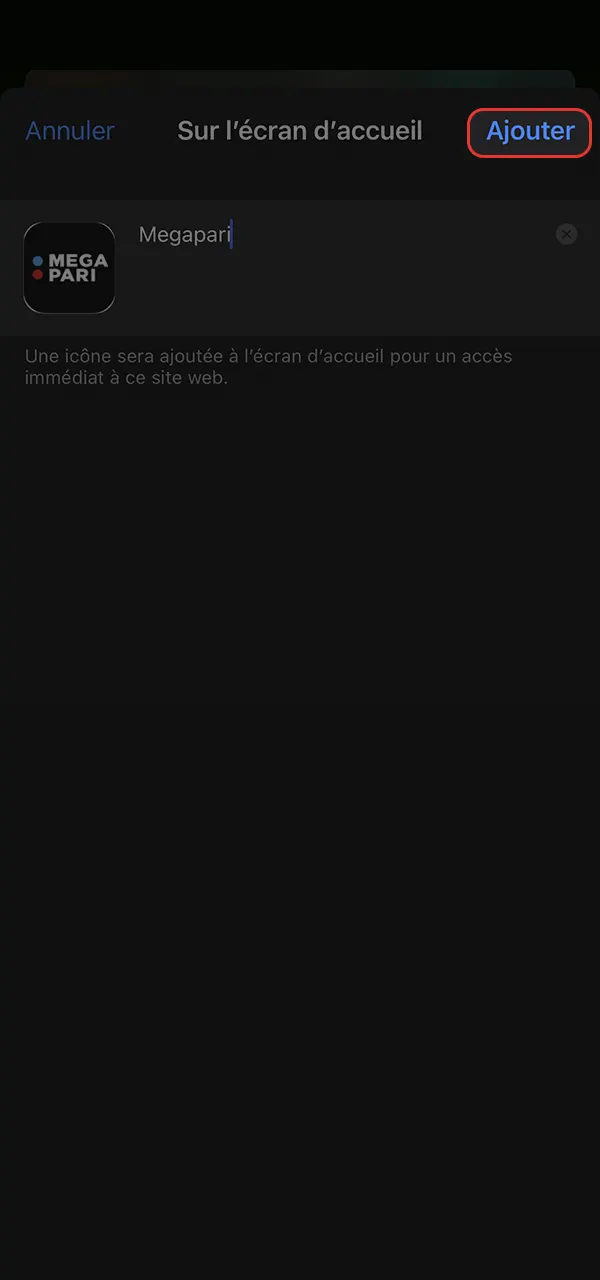Tap Ajouter to add the icon
The height and width of the screenshot is (1280, 600).
(530, 131)
